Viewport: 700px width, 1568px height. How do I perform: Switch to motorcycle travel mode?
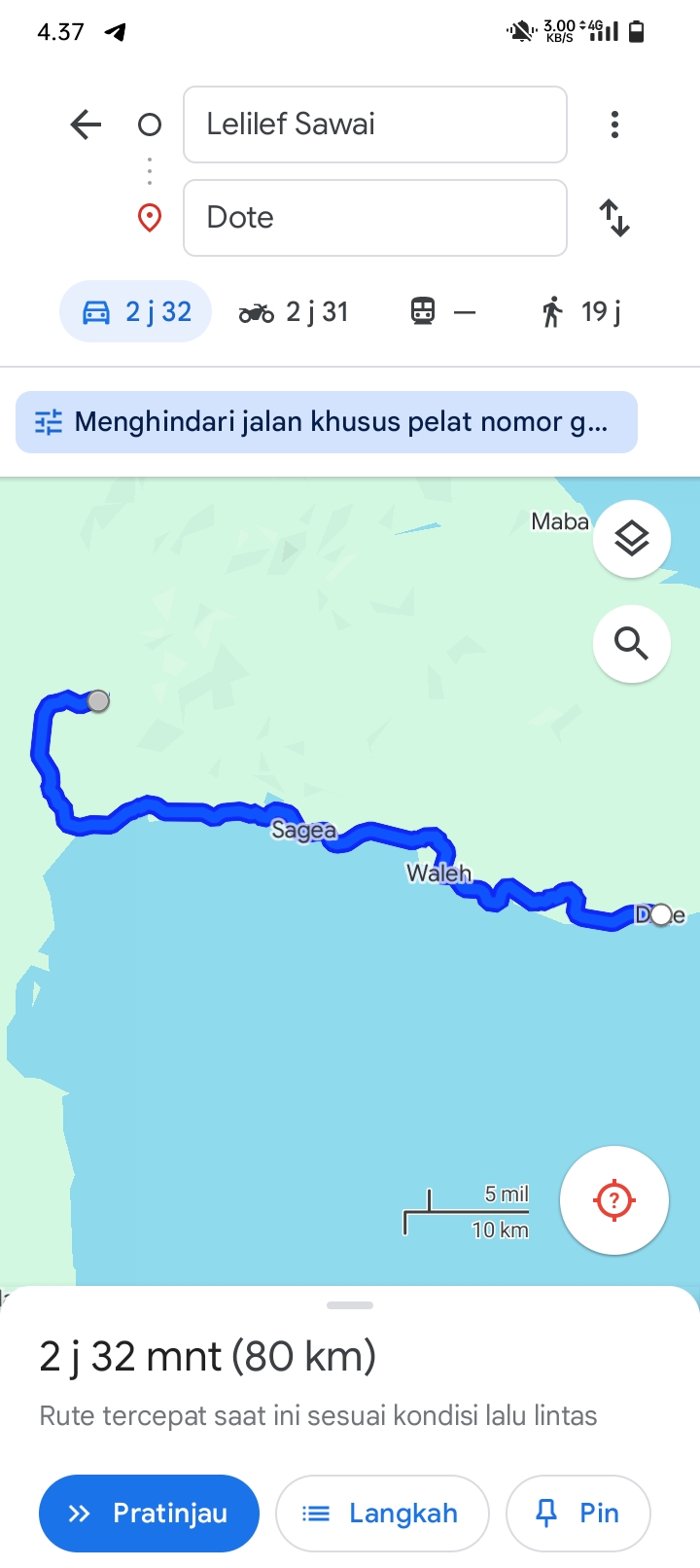(294, 311)
